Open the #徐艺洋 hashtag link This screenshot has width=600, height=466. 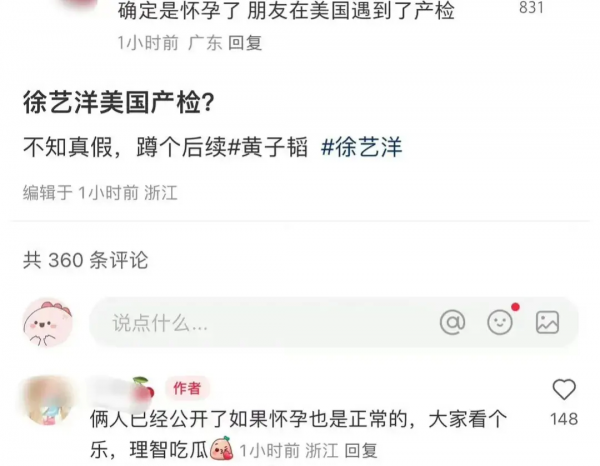pos(361,148)
